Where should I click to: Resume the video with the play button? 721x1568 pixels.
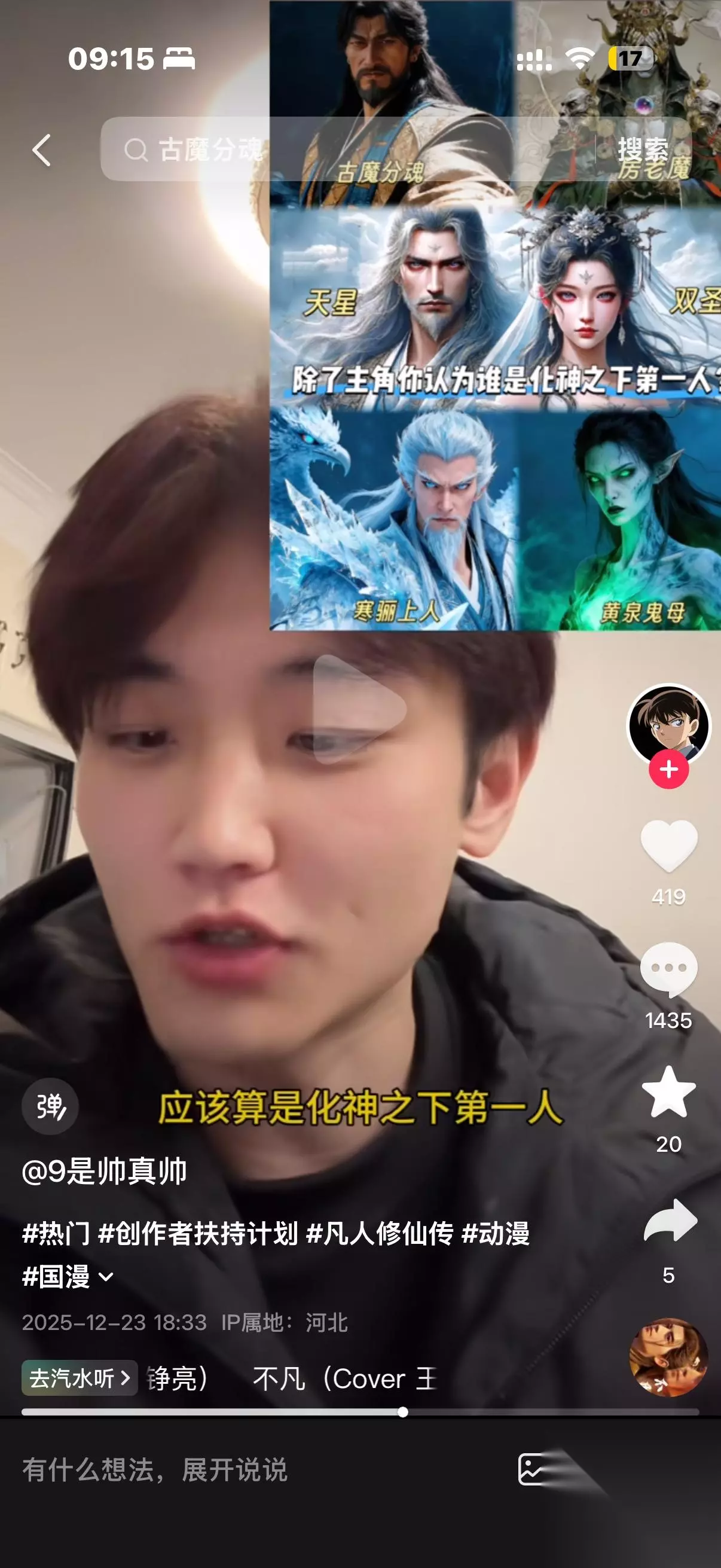tap(359, 709)
